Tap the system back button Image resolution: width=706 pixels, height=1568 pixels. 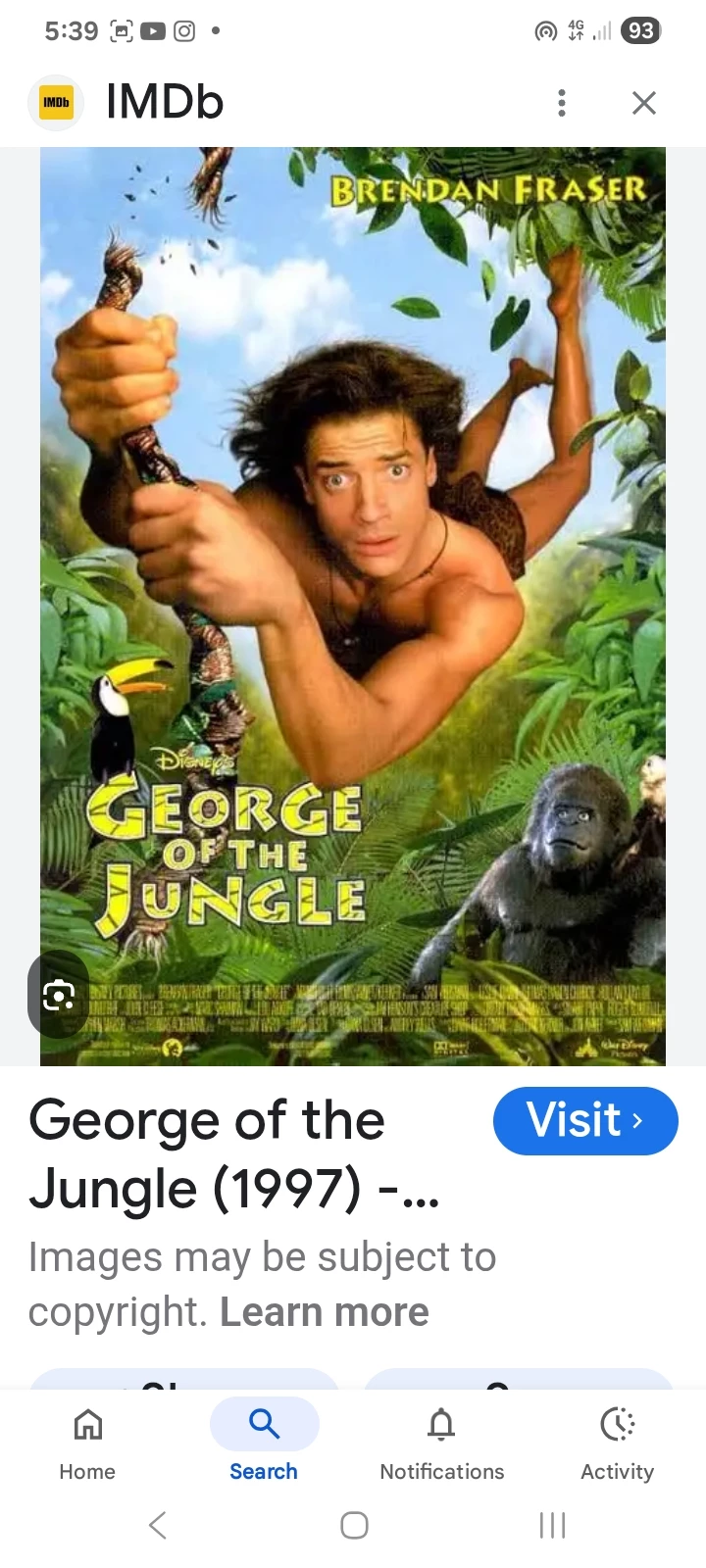click(x=158, y=1525)
